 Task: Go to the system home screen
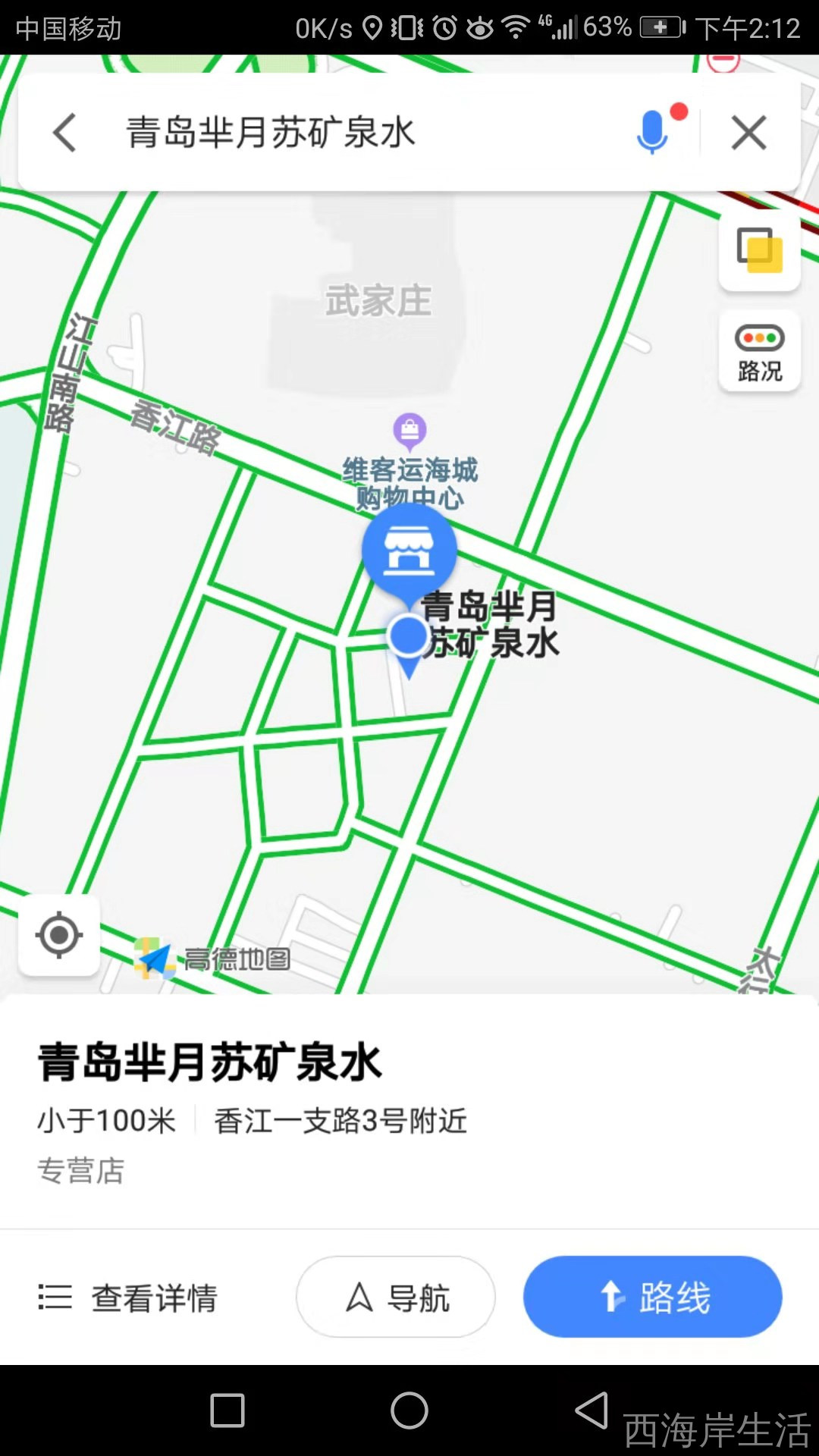409,1410
